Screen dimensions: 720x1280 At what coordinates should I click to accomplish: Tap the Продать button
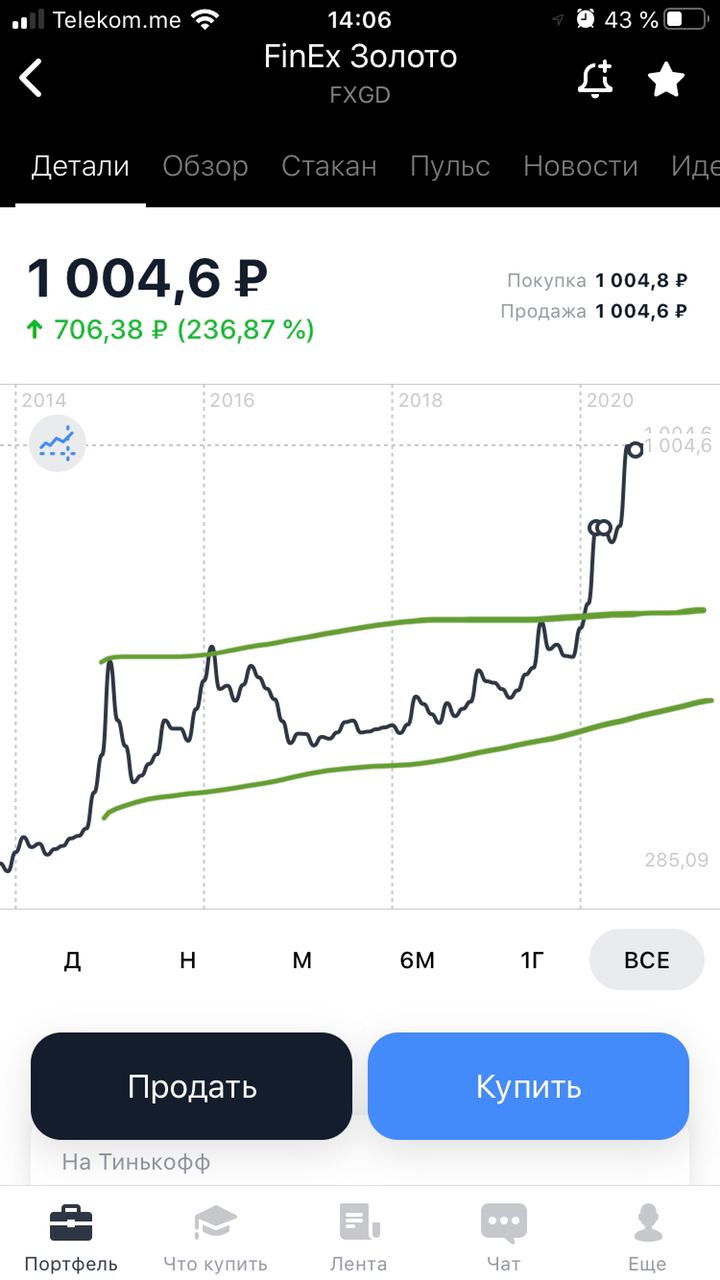192,1086
